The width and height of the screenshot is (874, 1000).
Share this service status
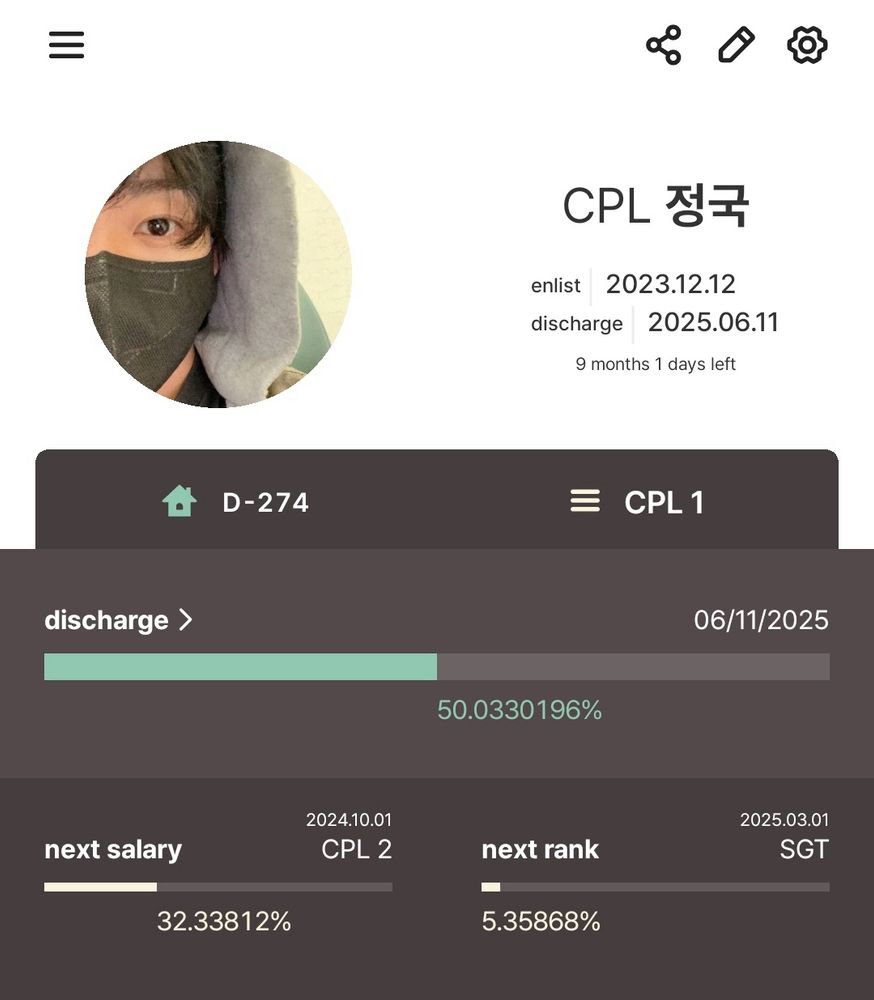tap(663, 45)
